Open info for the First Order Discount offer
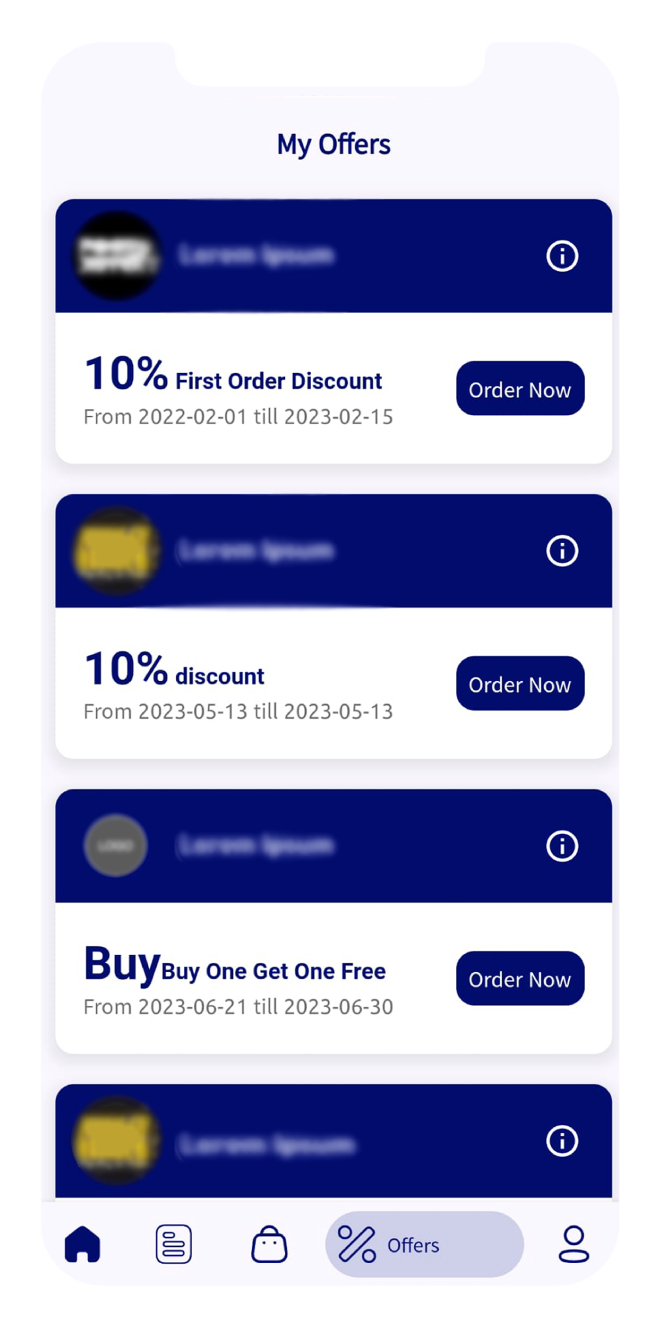 [x=562, y=256]
